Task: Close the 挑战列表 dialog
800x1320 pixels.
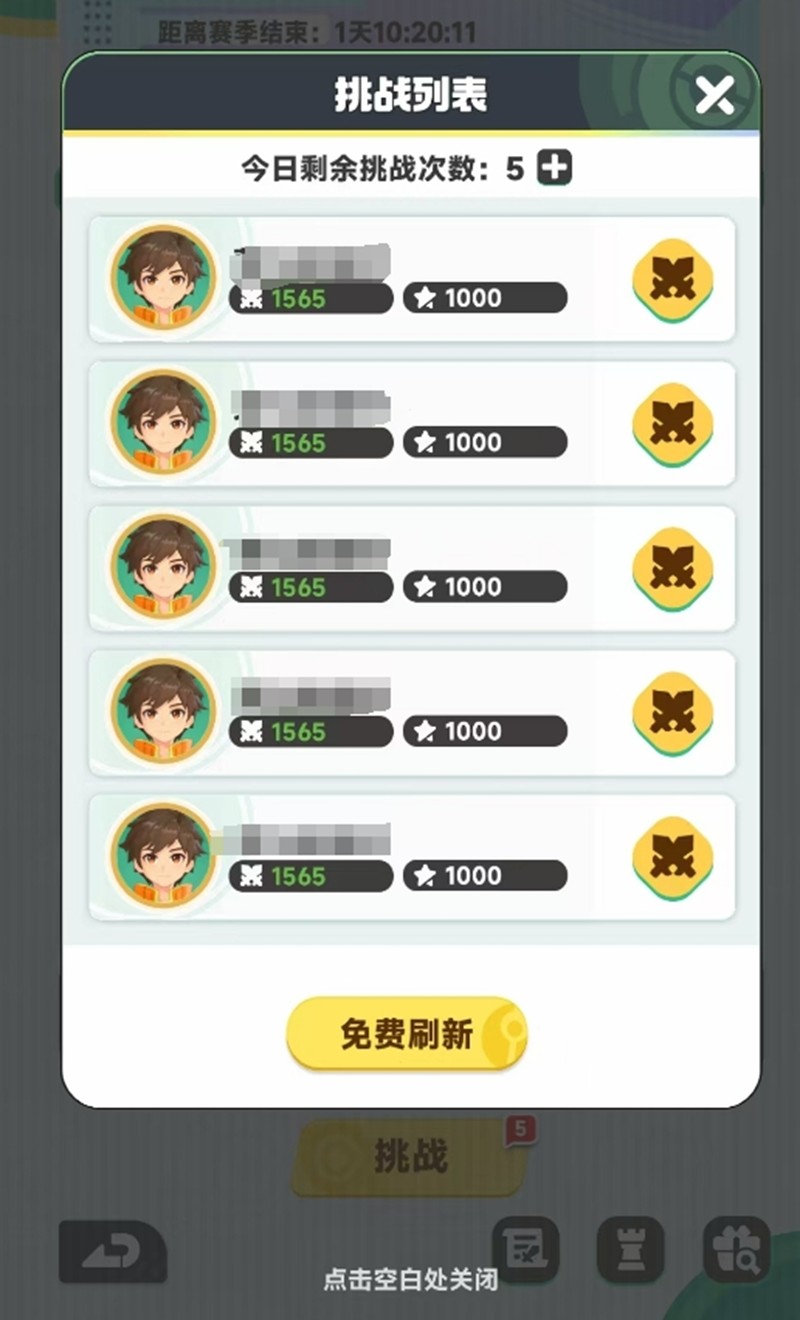Action: click(714, 95)
